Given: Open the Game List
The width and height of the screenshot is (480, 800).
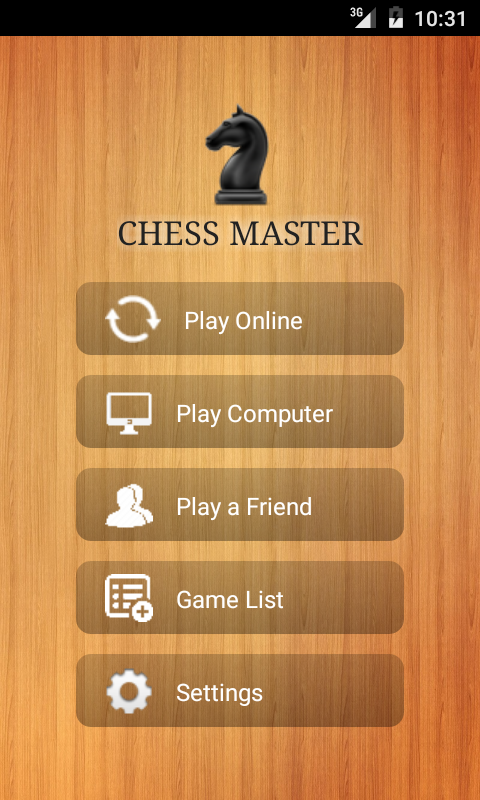Looking at the screenshot, I should pos(240,597).
